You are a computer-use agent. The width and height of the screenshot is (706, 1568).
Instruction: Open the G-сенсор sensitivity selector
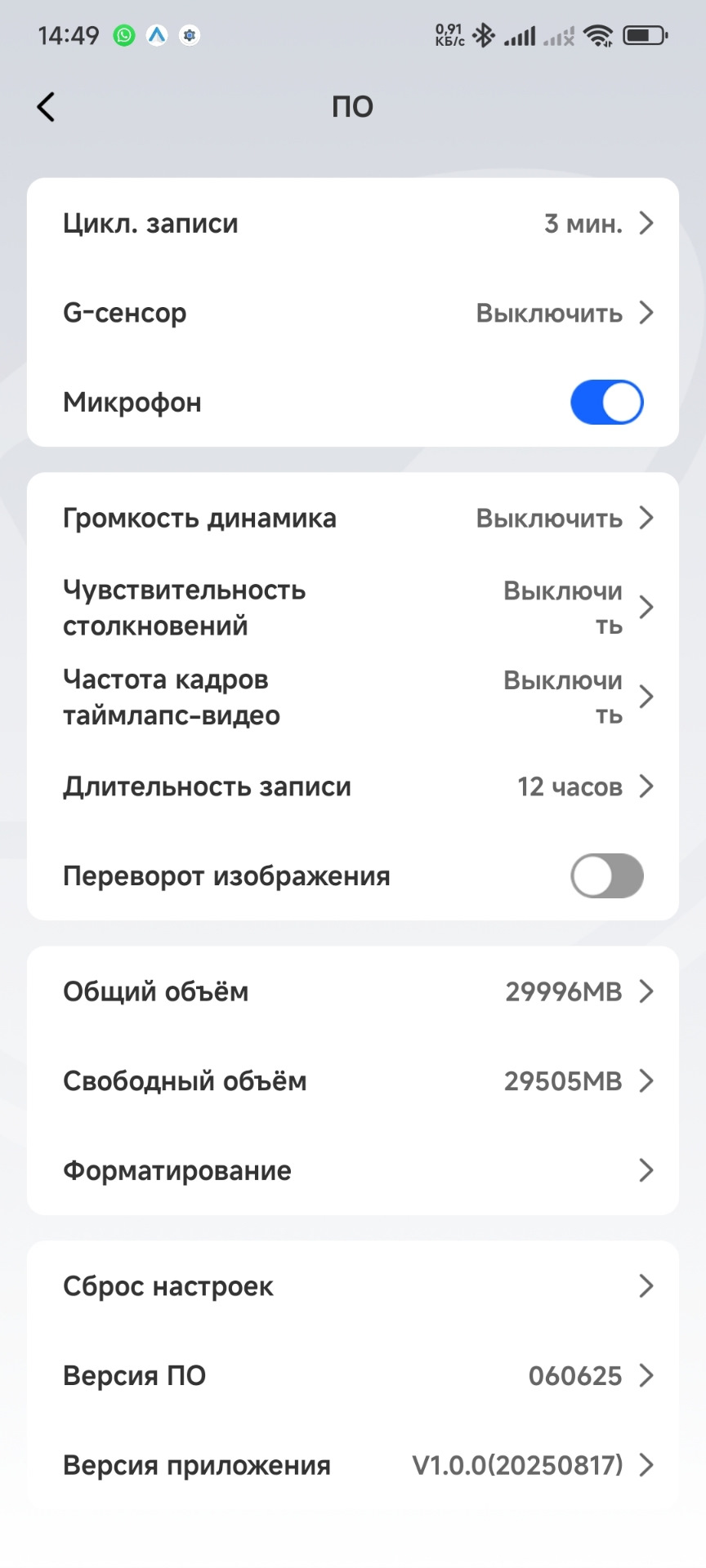[351, 313]
